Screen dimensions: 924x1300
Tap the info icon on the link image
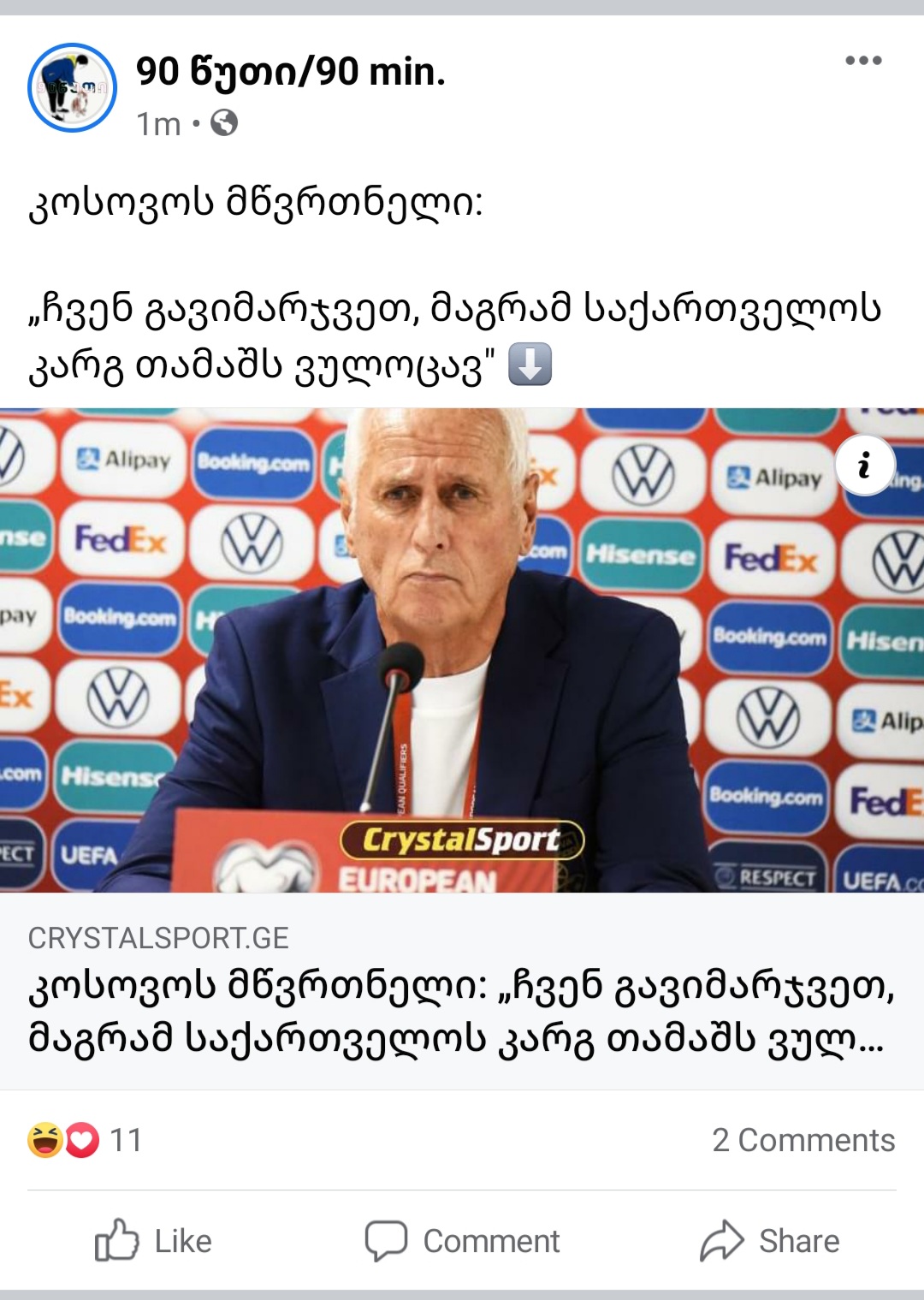click(x=864, y=466)
